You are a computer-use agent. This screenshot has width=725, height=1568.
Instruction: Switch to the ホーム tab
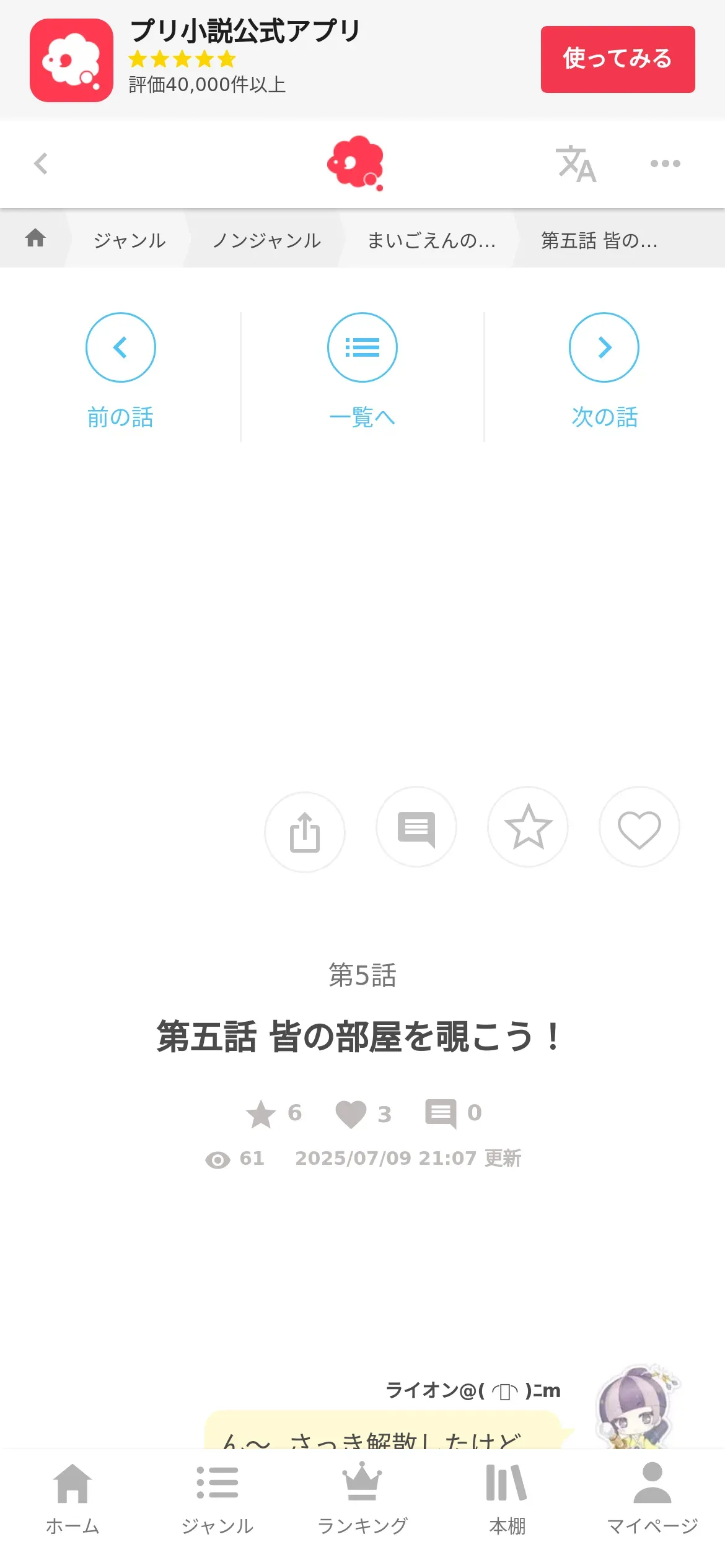tap(72, 1497)
